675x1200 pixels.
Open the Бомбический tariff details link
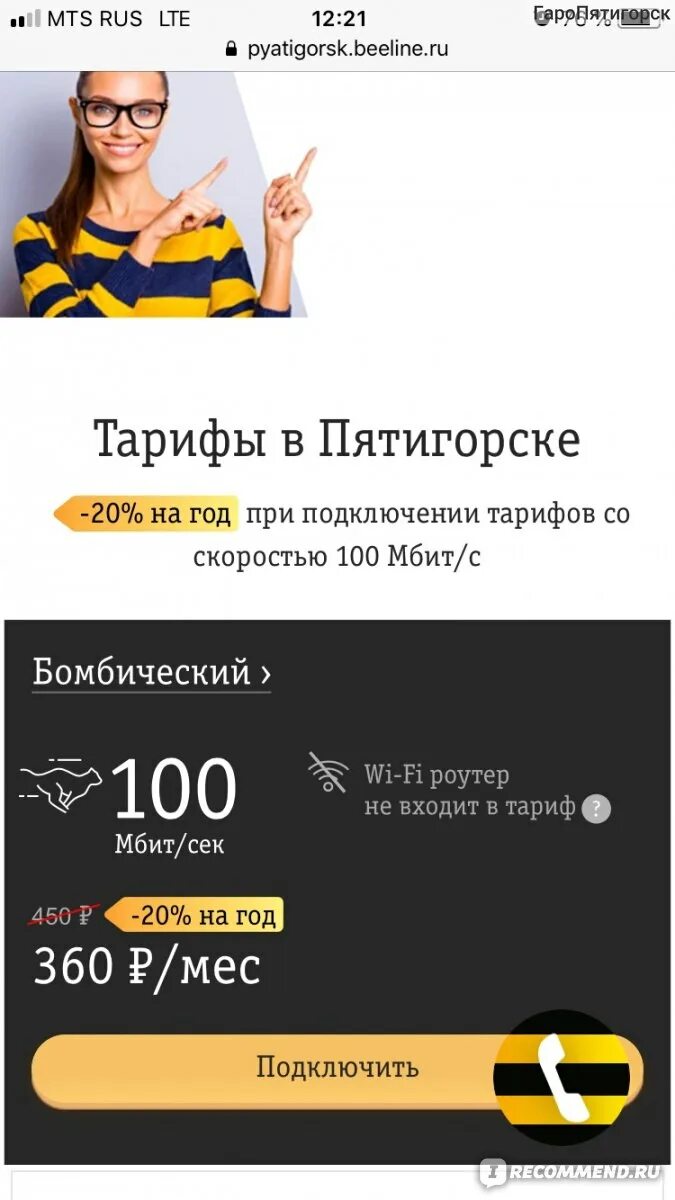coord(151,672)
